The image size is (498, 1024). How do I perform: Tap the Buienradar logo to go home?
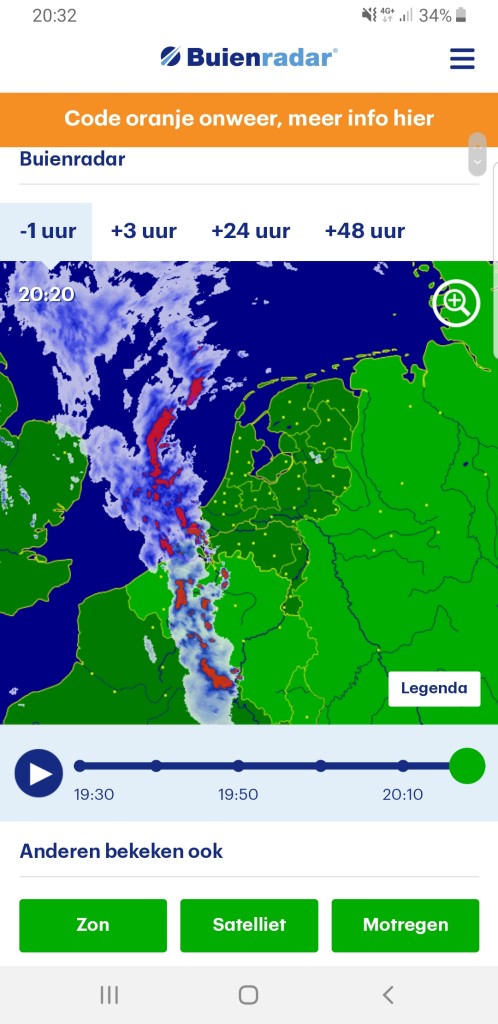(x=249, y=57)
